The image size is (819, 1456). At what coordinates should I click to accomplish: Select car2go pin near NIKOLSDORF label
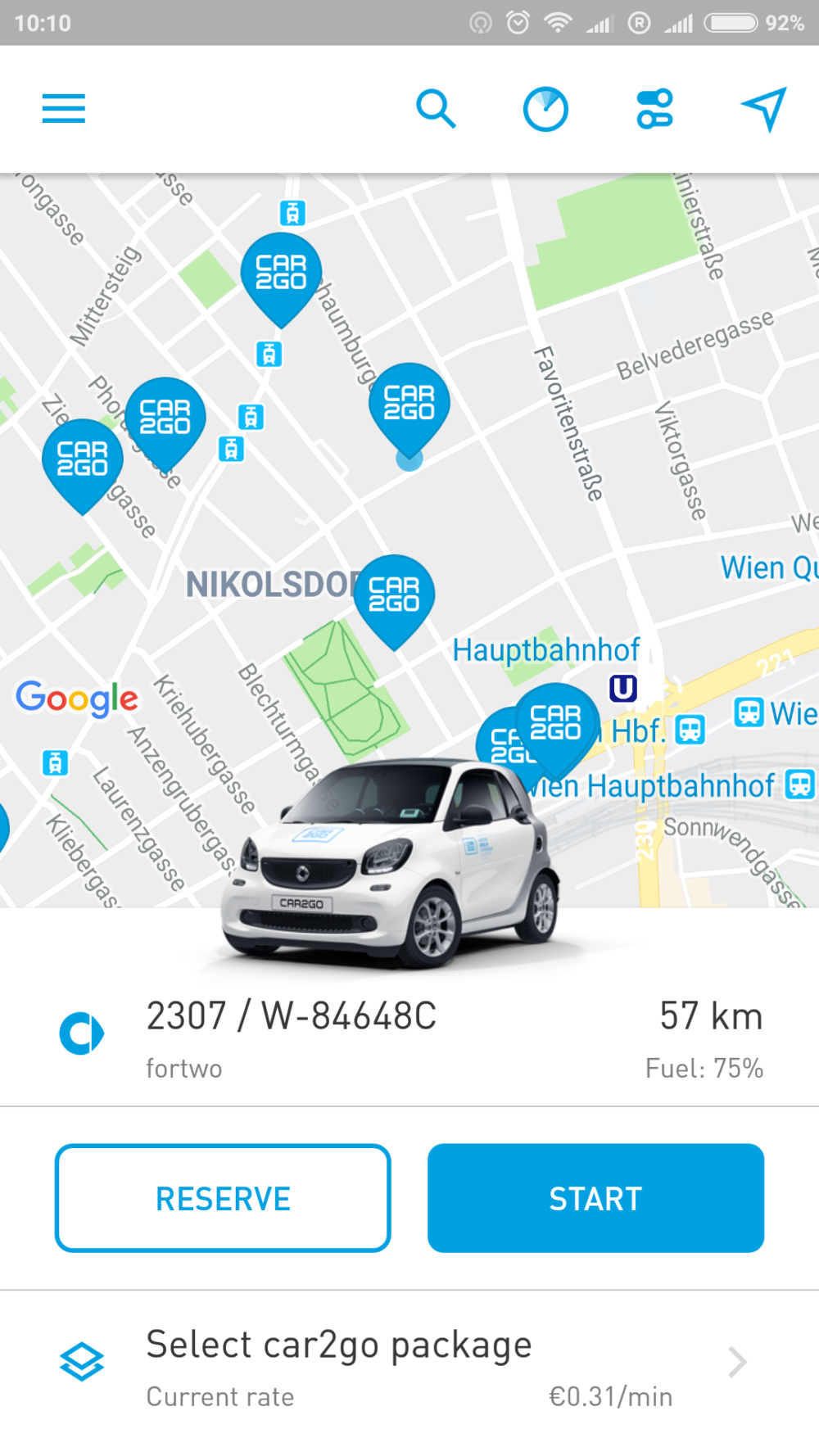tap(394, 595)
